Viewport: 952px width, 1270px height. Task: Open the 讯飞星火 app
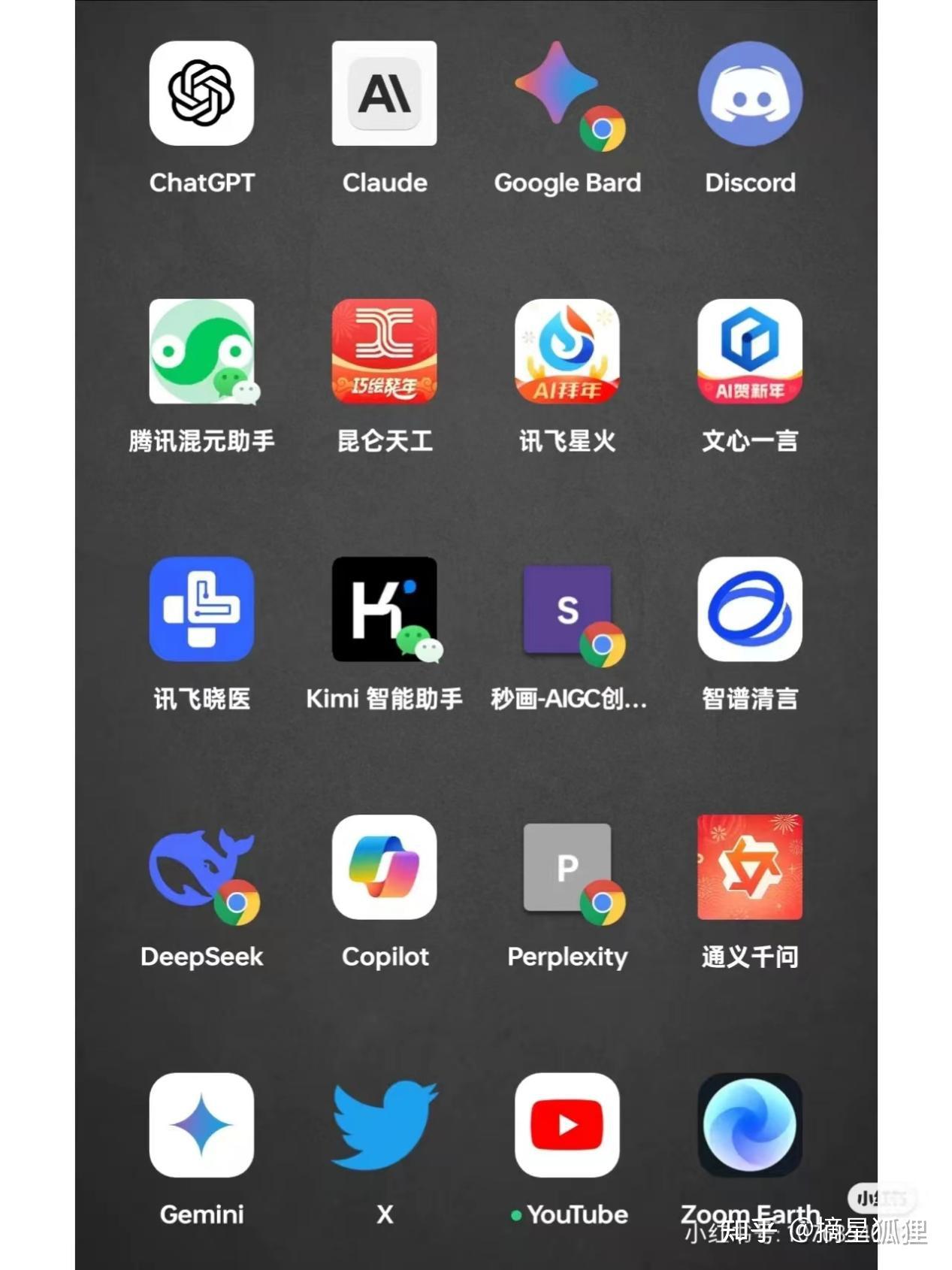(567, 351)
